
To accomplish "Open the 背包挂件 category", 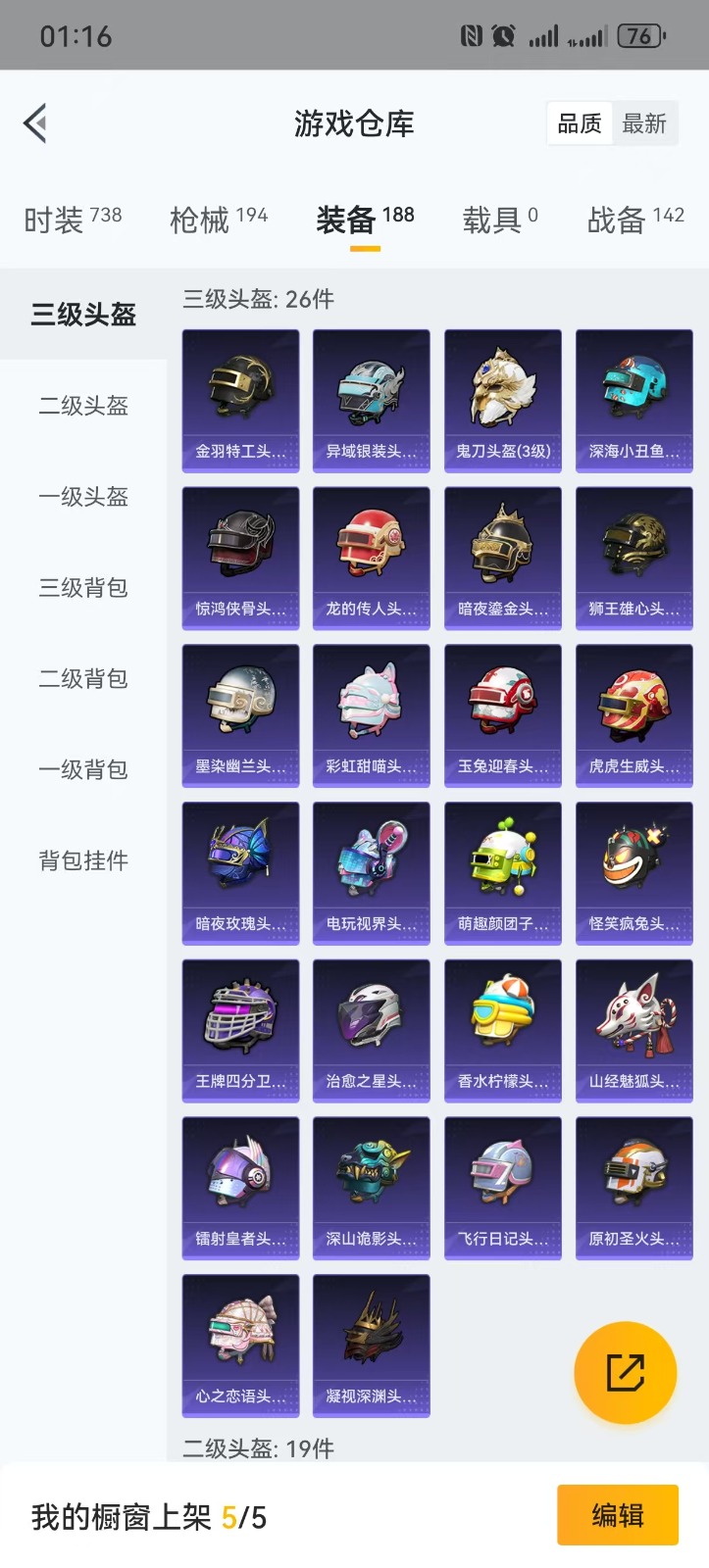I will [83, 861].
